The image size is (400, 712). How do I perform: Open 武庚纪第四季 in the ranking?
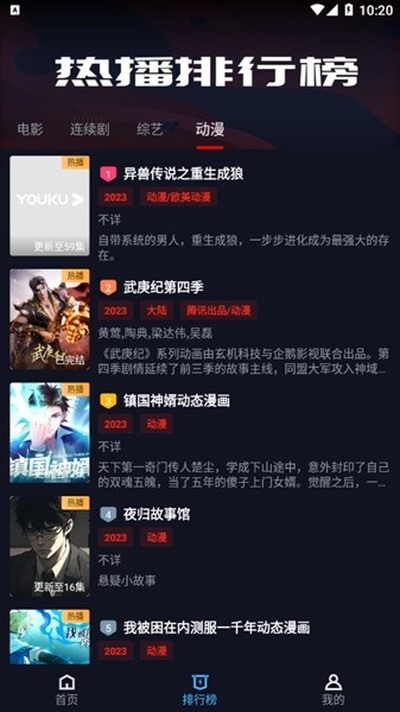[x=200, y=319]
